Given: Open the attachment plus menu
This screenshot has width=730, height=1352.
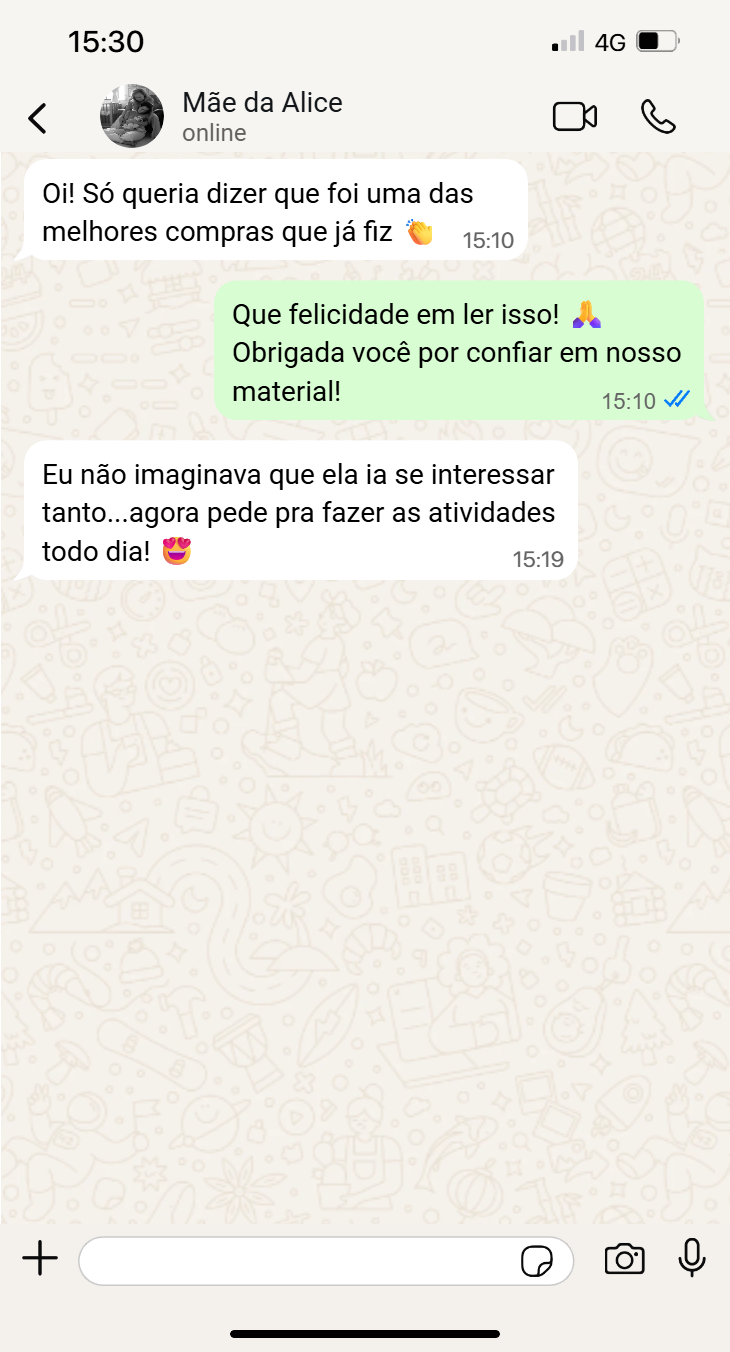Looking at the screenshot, I should pos(40,1259).
